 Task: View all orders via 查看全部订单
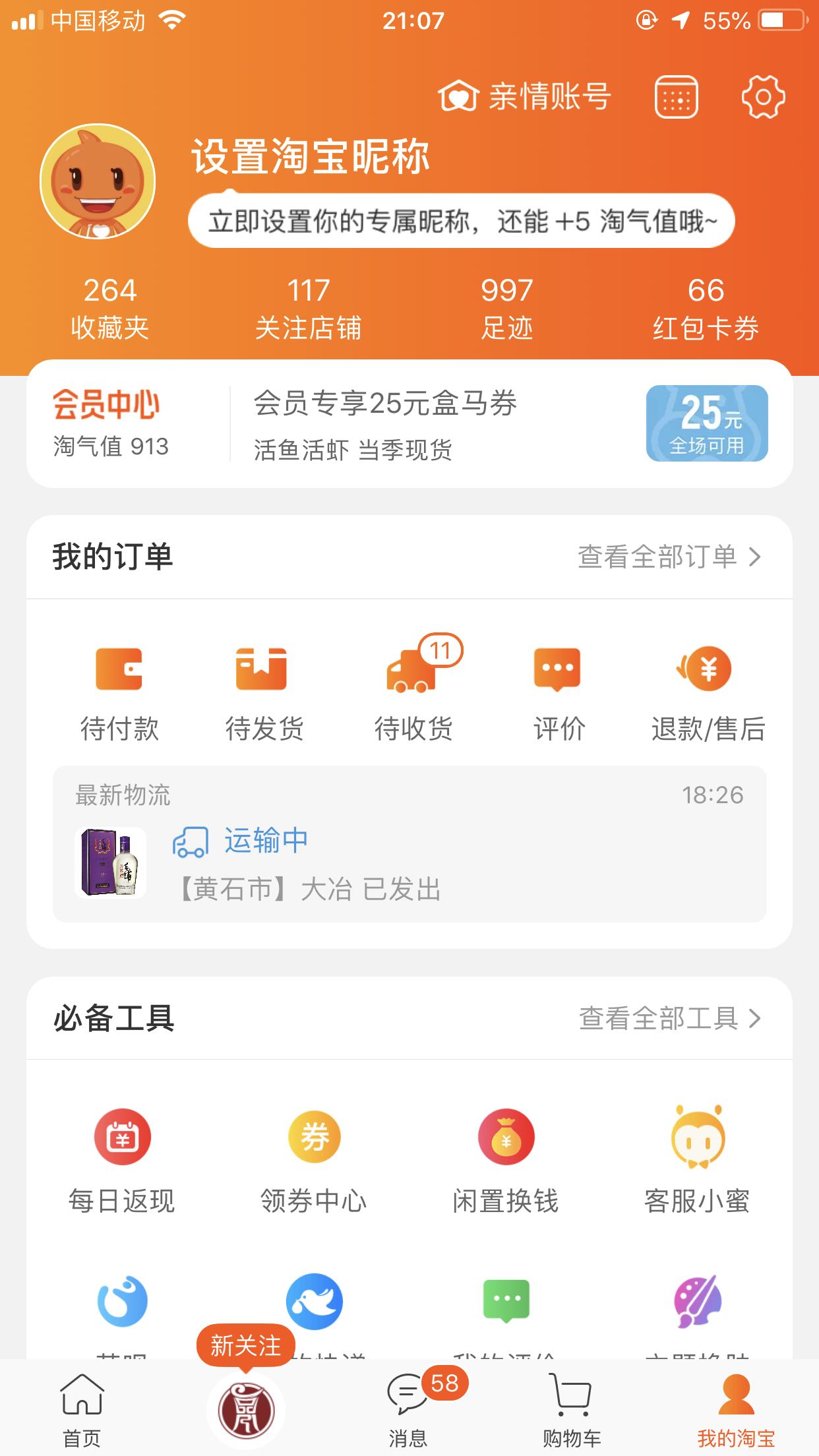(x=669, y=557)
